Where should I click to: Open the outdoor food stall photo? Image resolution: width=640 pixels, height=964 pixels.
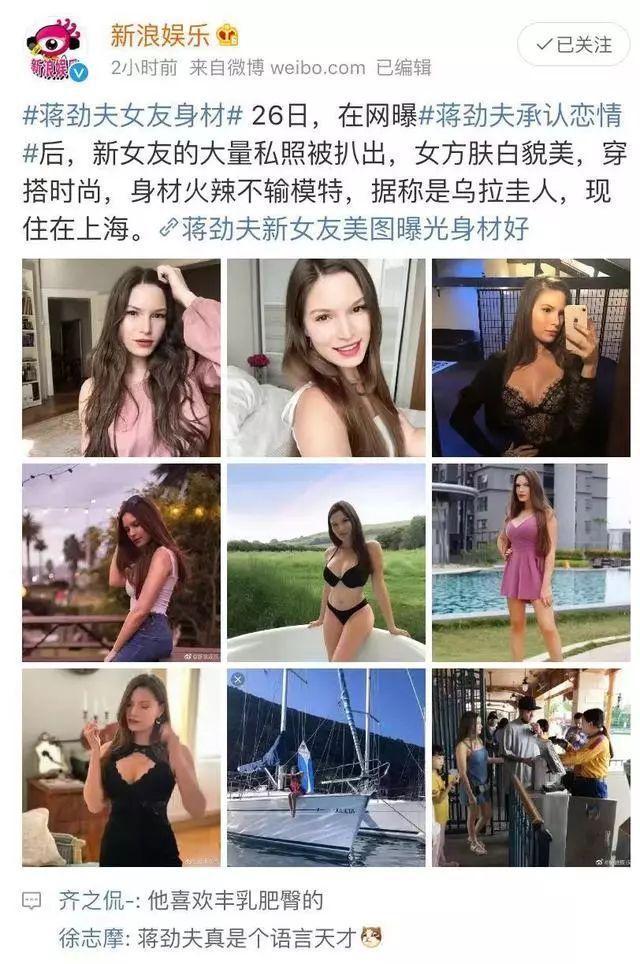[x=530, y=767]
